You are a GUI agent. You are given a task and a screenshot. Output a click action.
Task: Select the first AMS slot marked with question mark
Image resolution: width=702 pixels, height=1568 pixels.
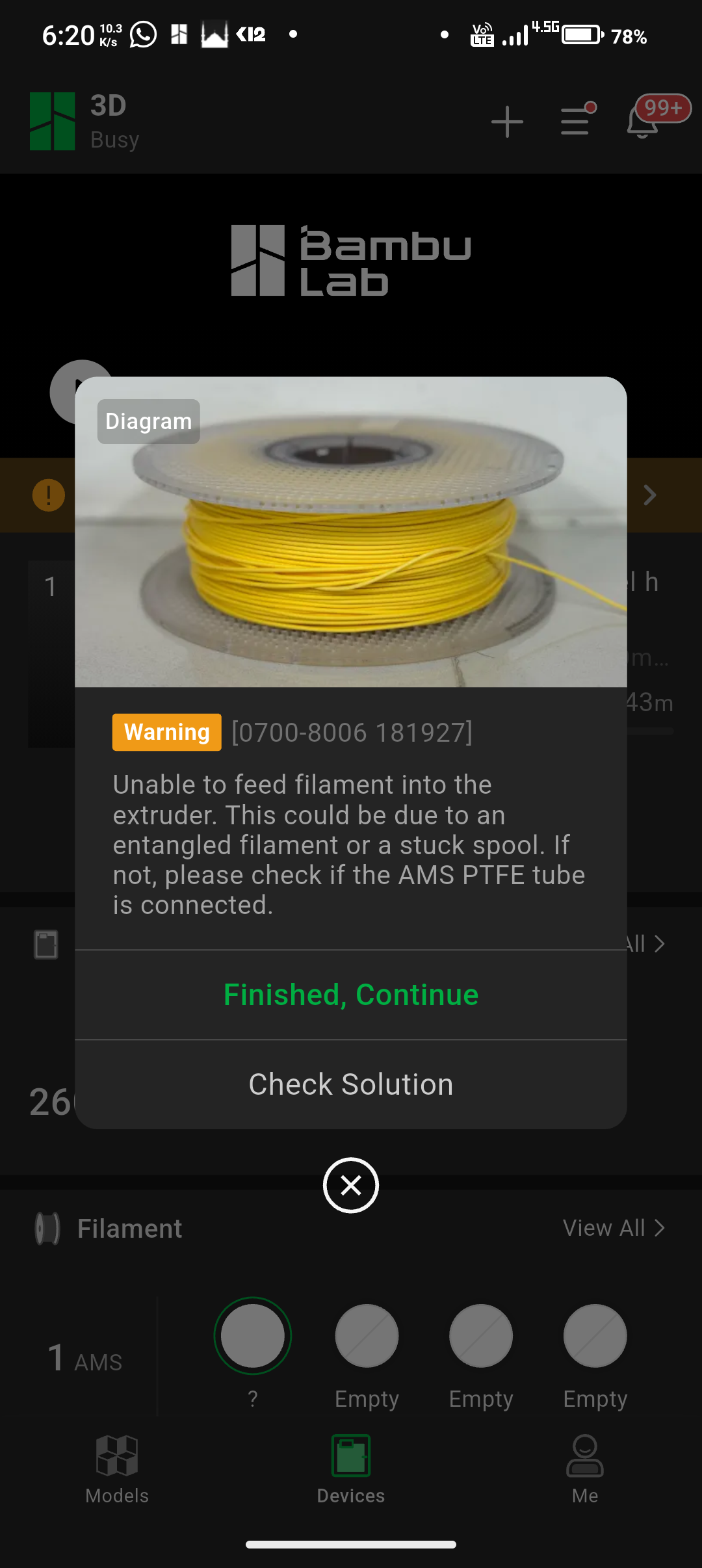coord(252,1335)
